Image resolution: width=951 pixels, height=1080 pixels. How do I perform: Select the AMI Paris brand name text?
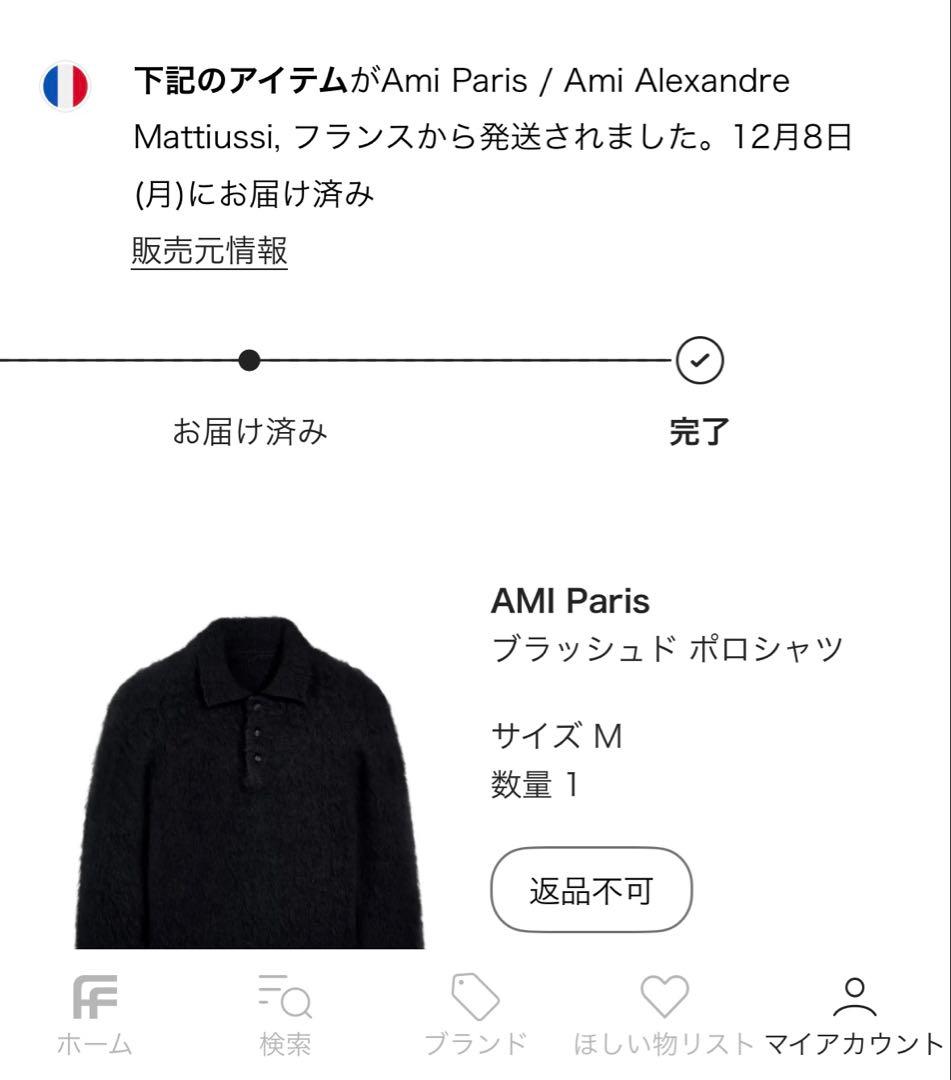pyautogui.click(x=570, y=600)
